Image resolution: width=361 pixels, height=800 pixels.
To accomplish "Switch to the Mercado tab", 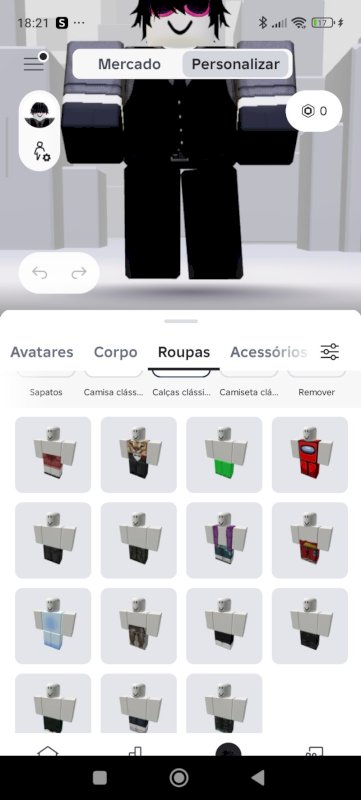I will [129, 64].
